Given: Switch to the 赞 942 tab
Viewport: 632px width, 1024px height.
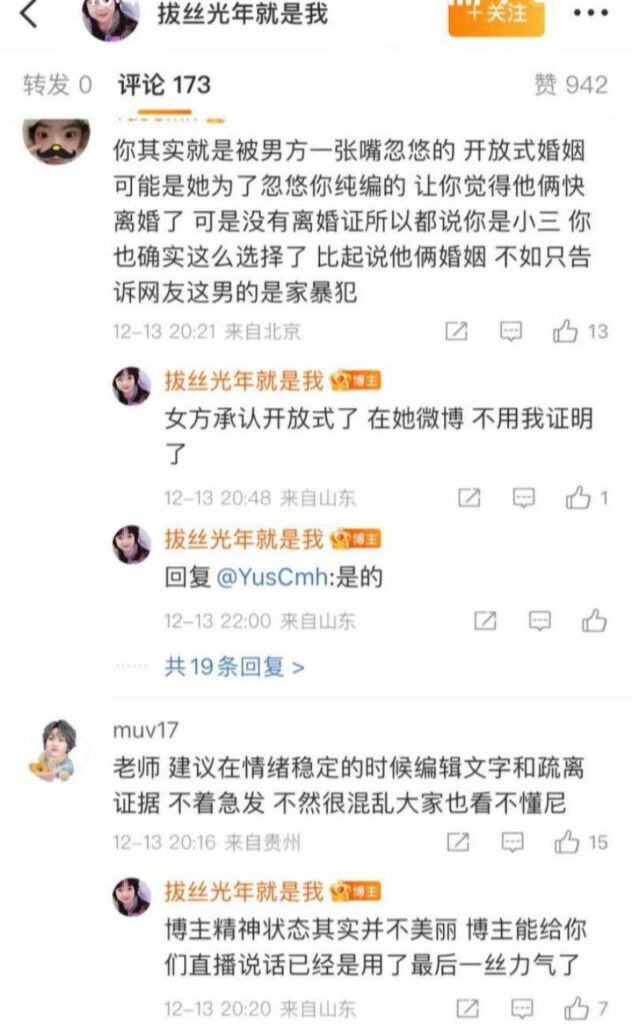Looking at the screenshot, I should pyautogui.click(x=570, y=85).
